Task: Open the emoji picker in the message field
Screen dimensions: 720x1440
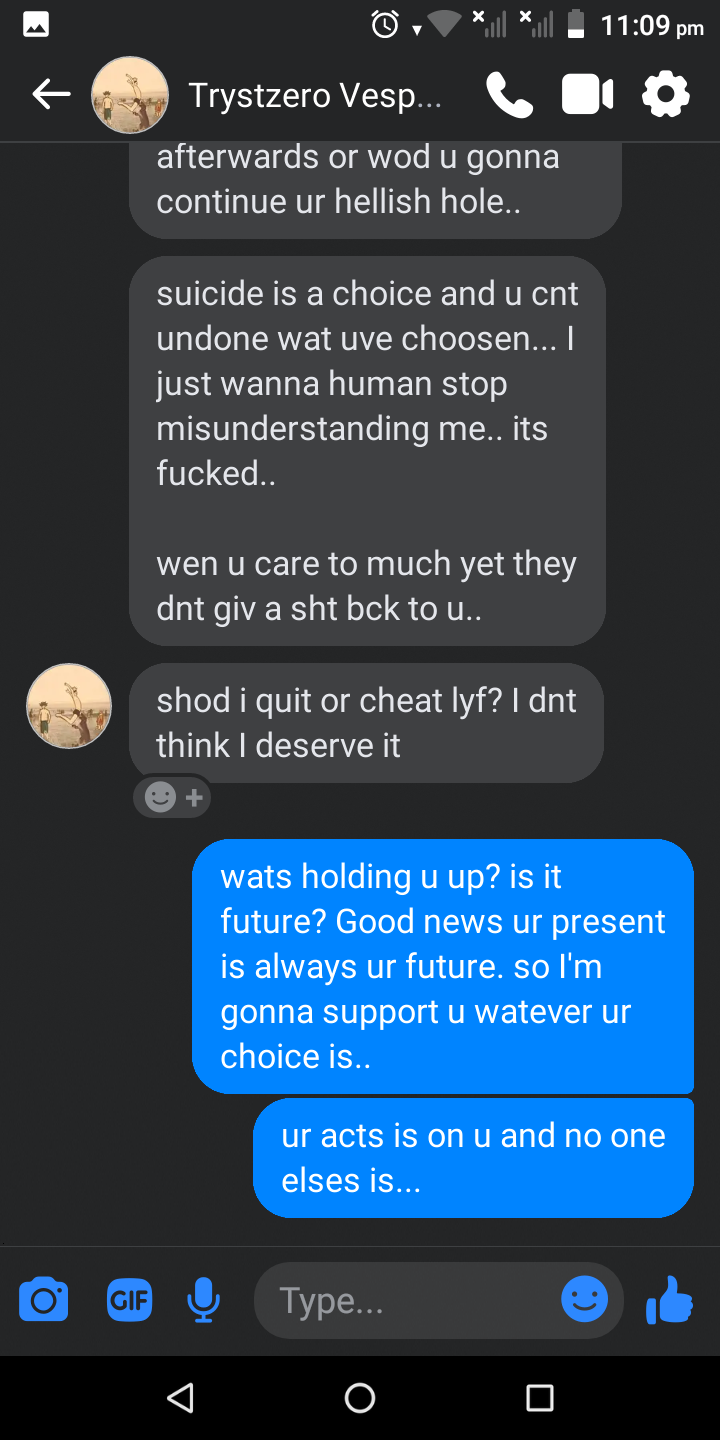Action: (584, 1300)
